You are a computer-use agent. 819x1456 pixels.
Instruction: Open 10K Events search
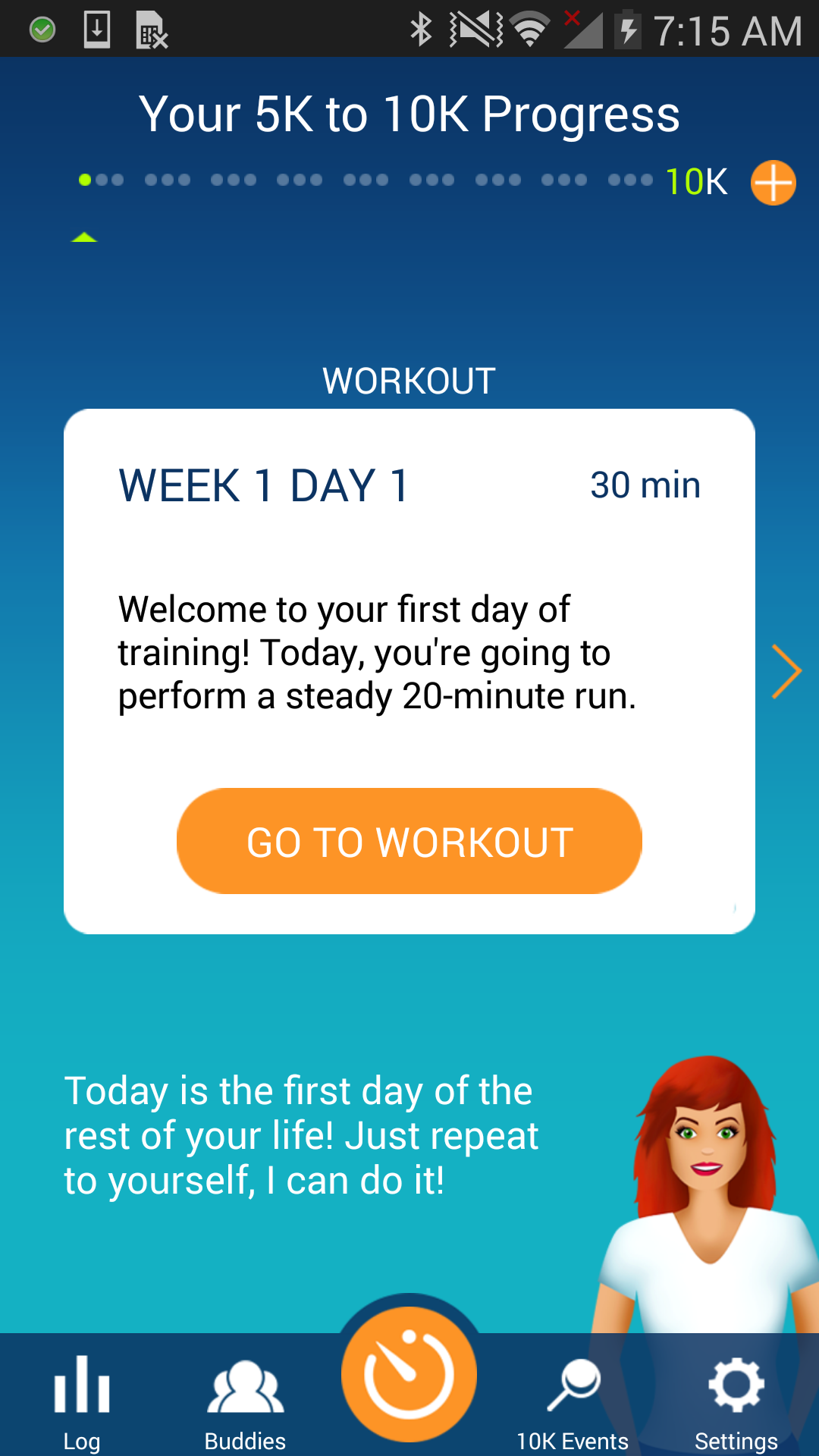[573, 1401]
